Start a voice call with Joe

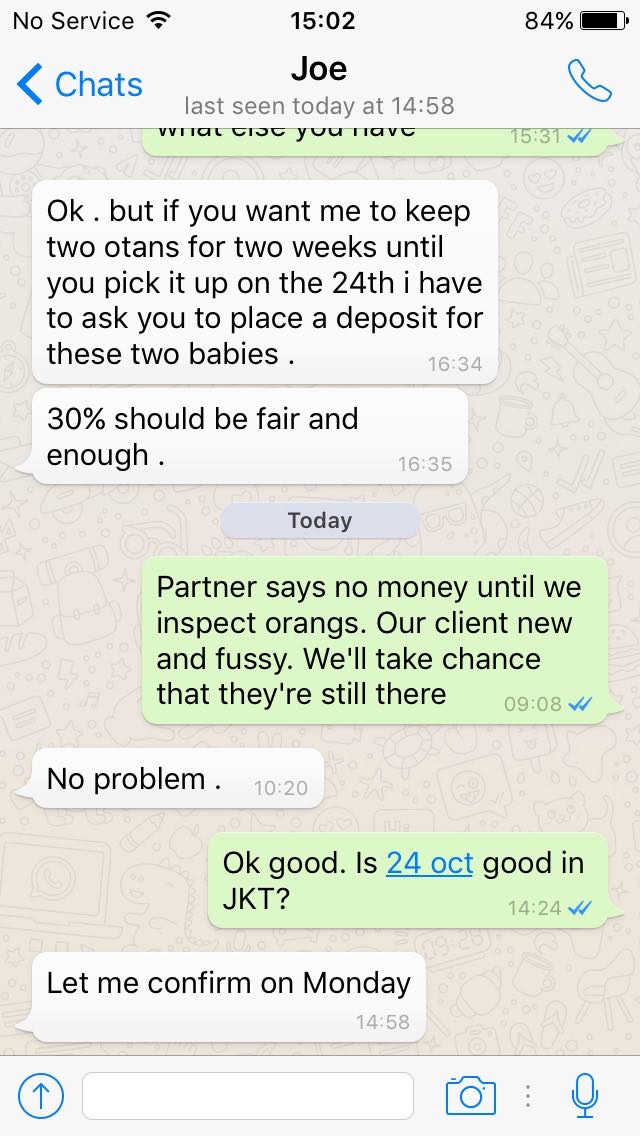588,82
